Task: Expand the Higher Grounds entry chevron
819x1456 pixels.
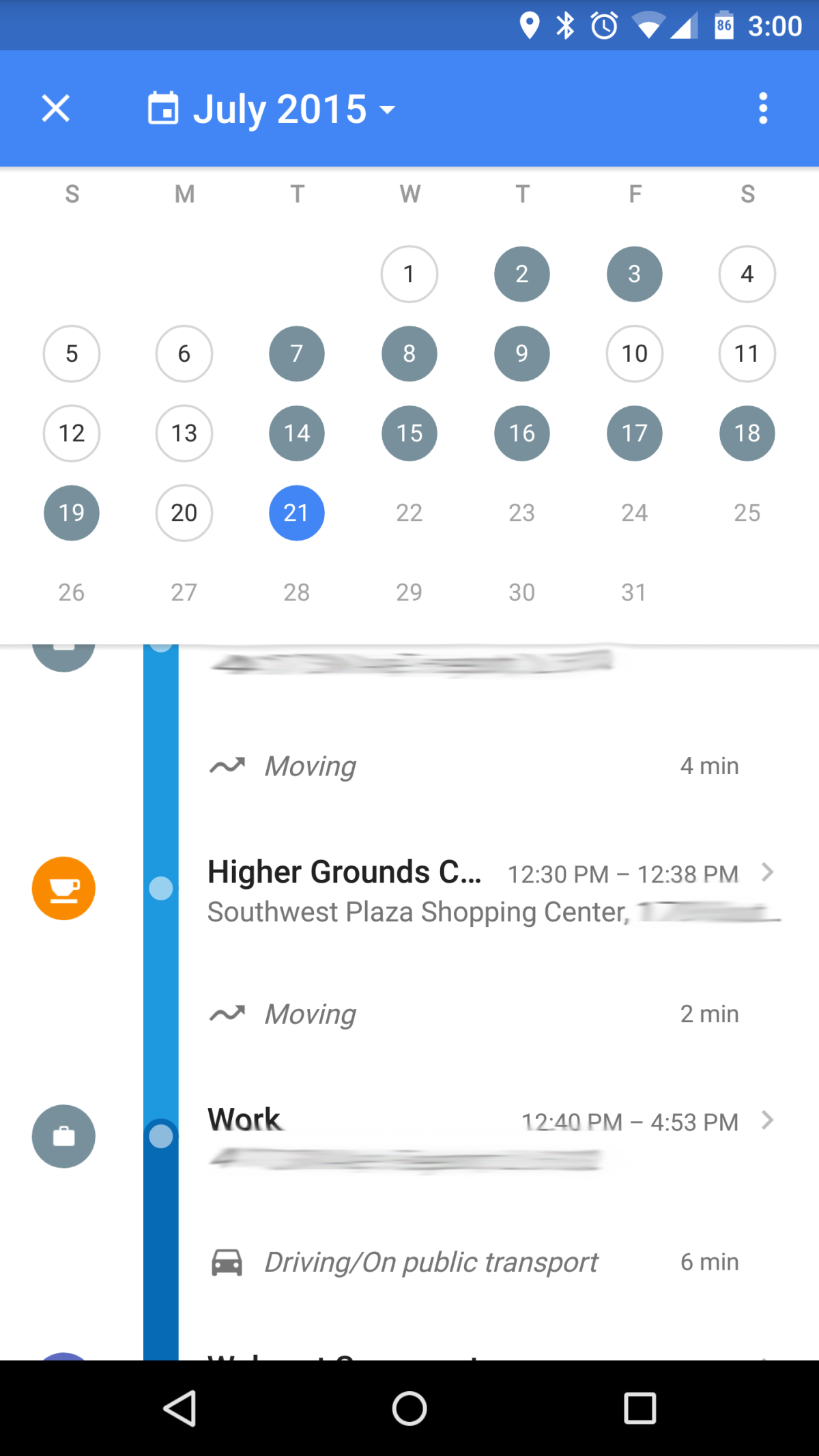Action: point(767,873)
